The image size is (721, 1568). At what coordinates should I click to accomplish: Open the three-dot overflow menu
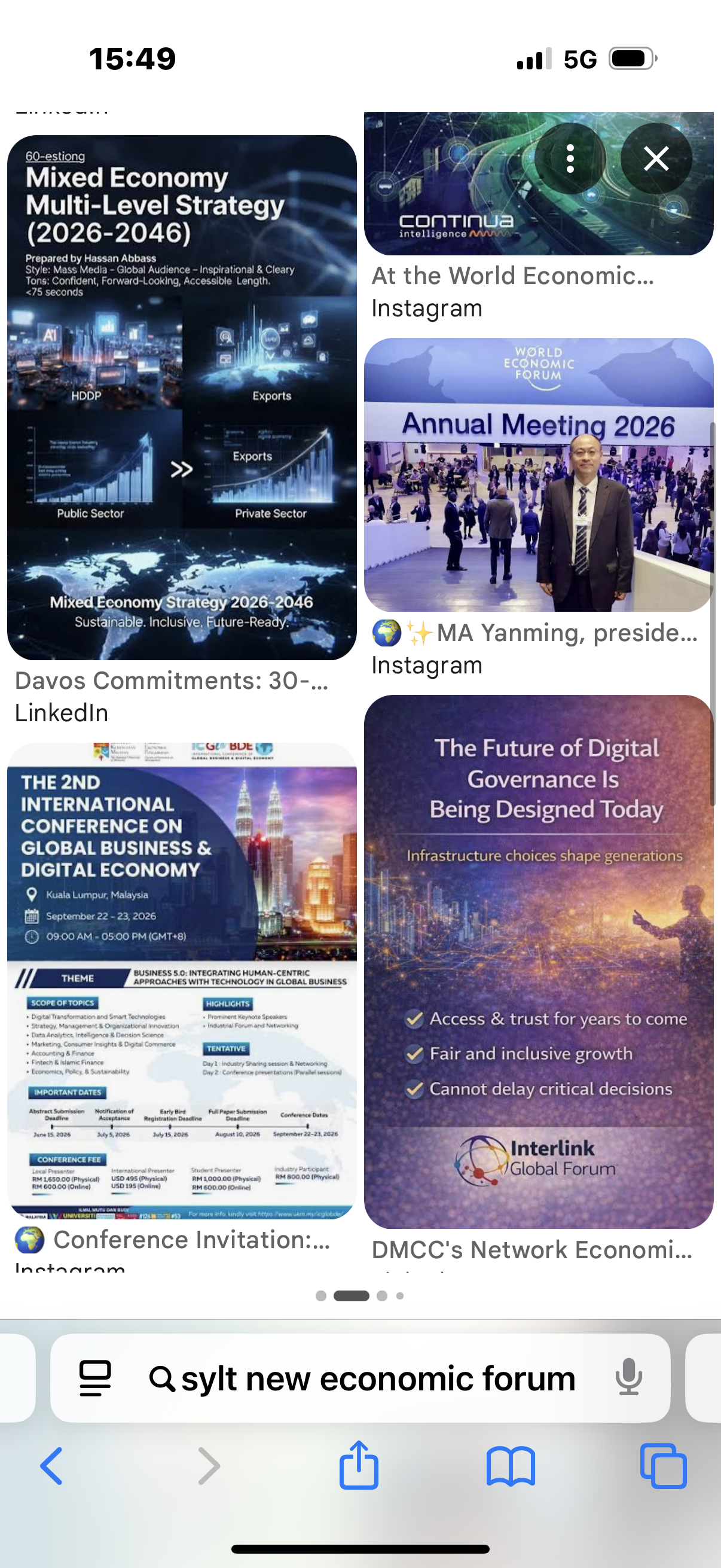point(570,159)
